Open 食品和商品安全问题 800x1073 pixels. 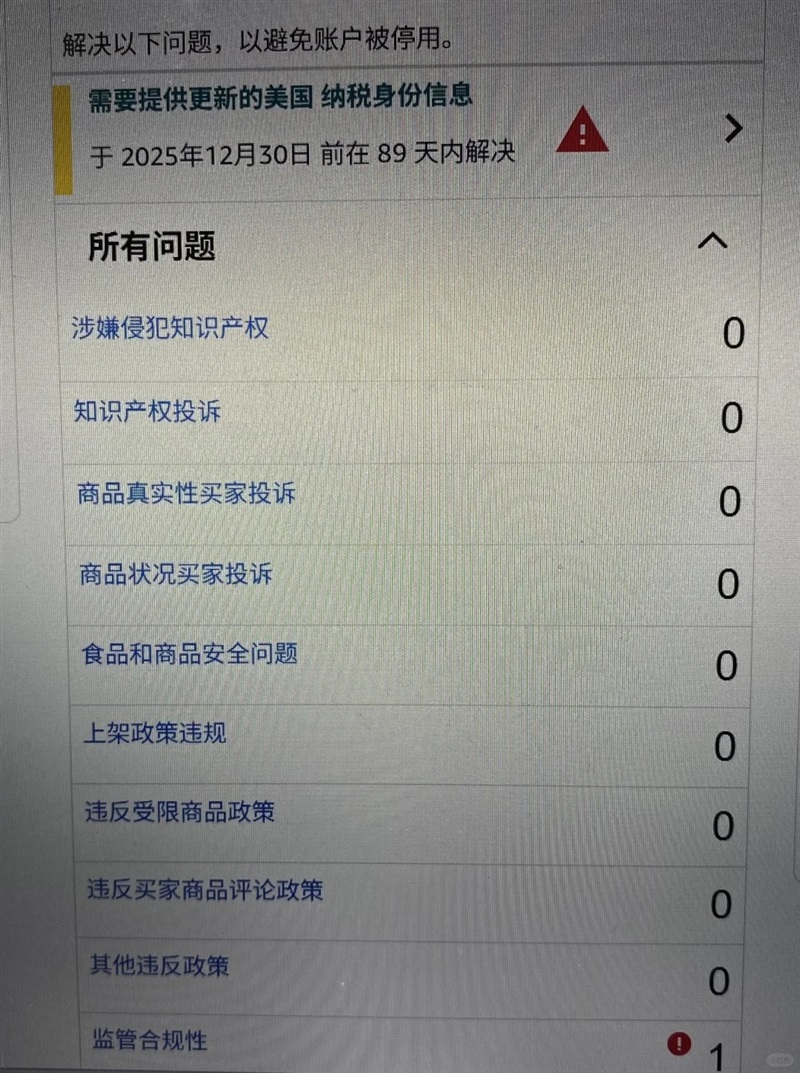(190, 655)
